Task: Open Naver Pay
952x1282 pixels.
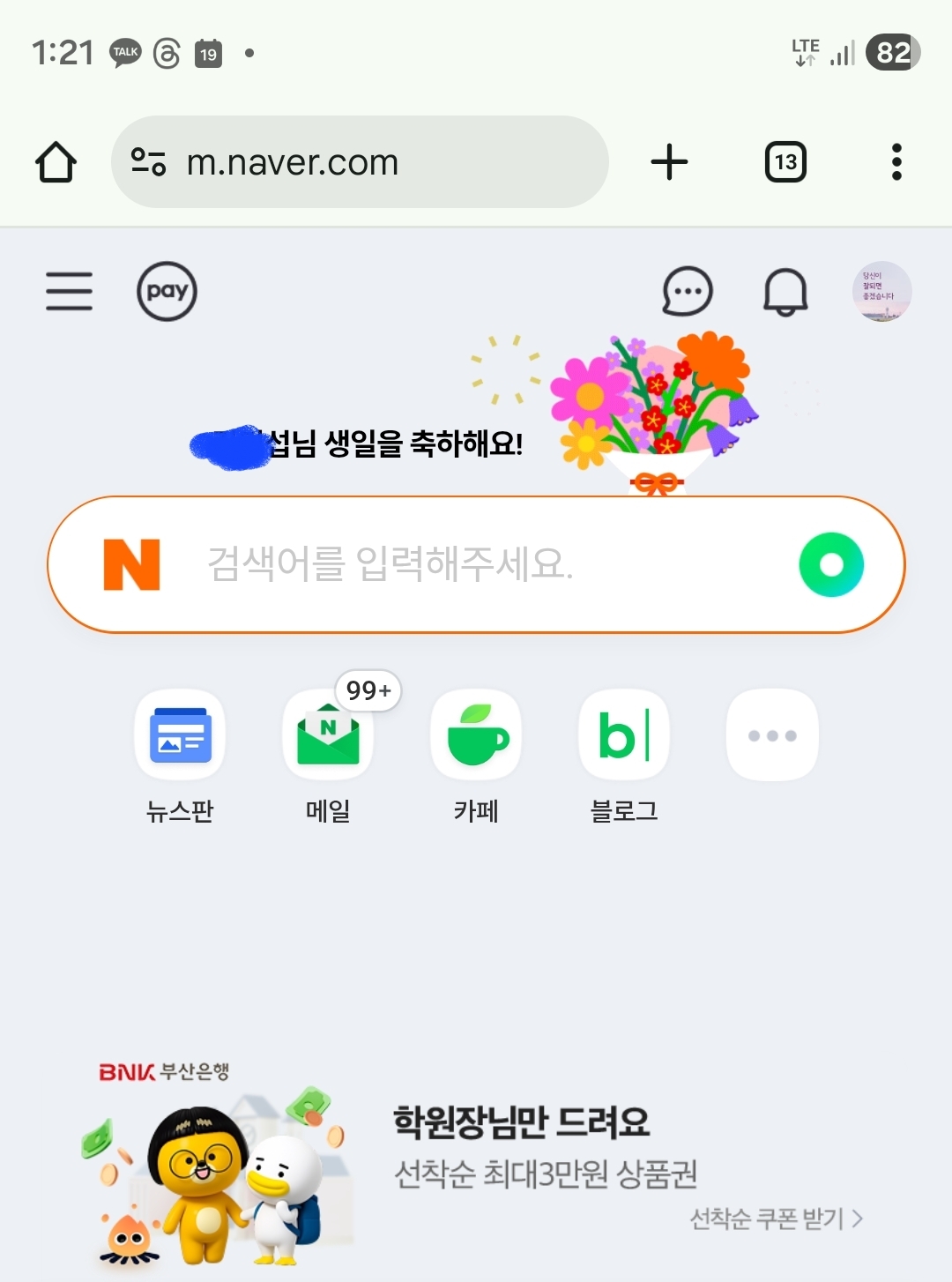Action: pos(167,291)
